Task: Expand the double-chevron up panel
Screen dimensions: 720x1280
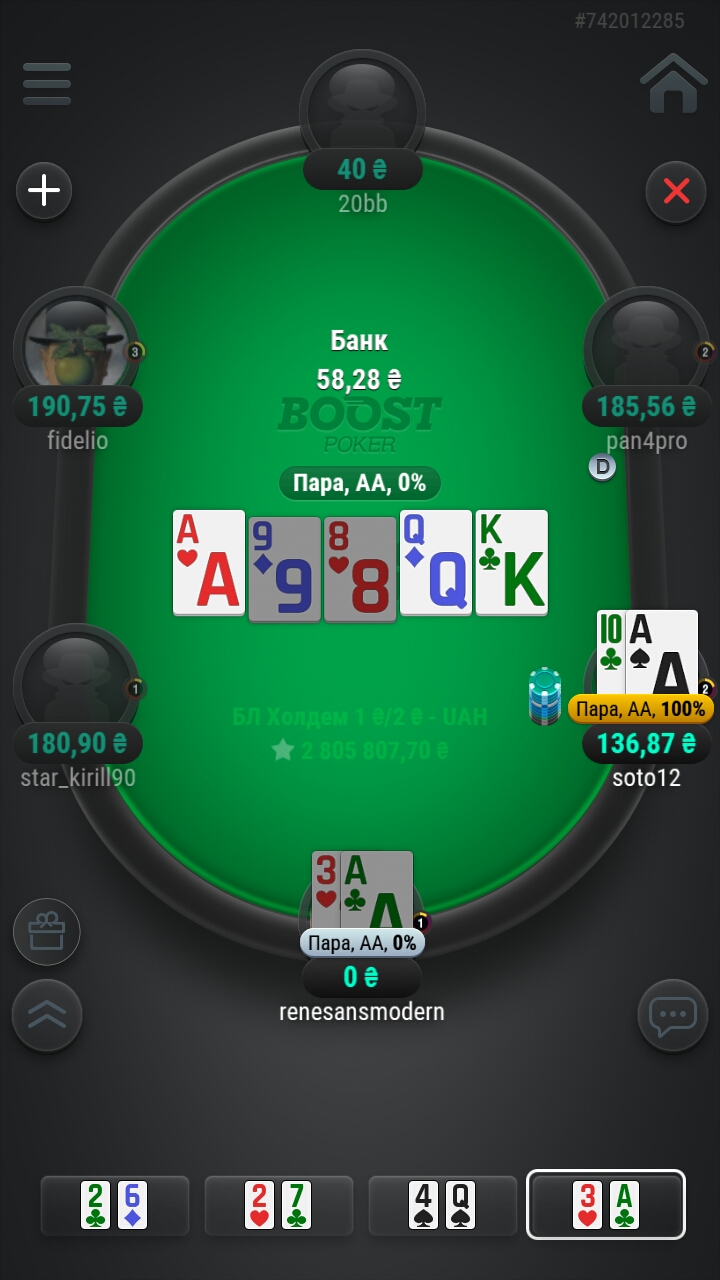Action: [46, 1015]
